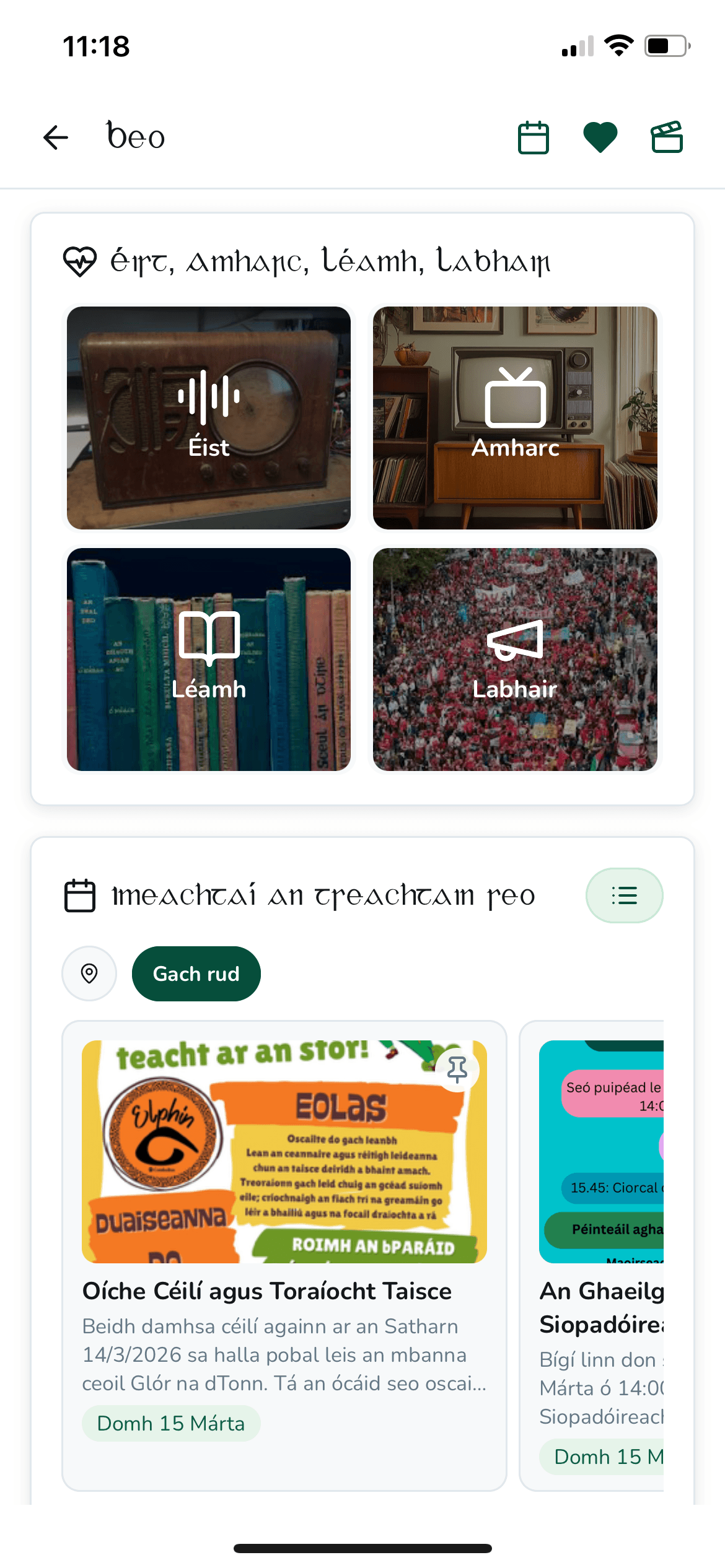The image size is (725, 1568).
Task: Select the Éist listening tile icon
Action: pos(208,399)
